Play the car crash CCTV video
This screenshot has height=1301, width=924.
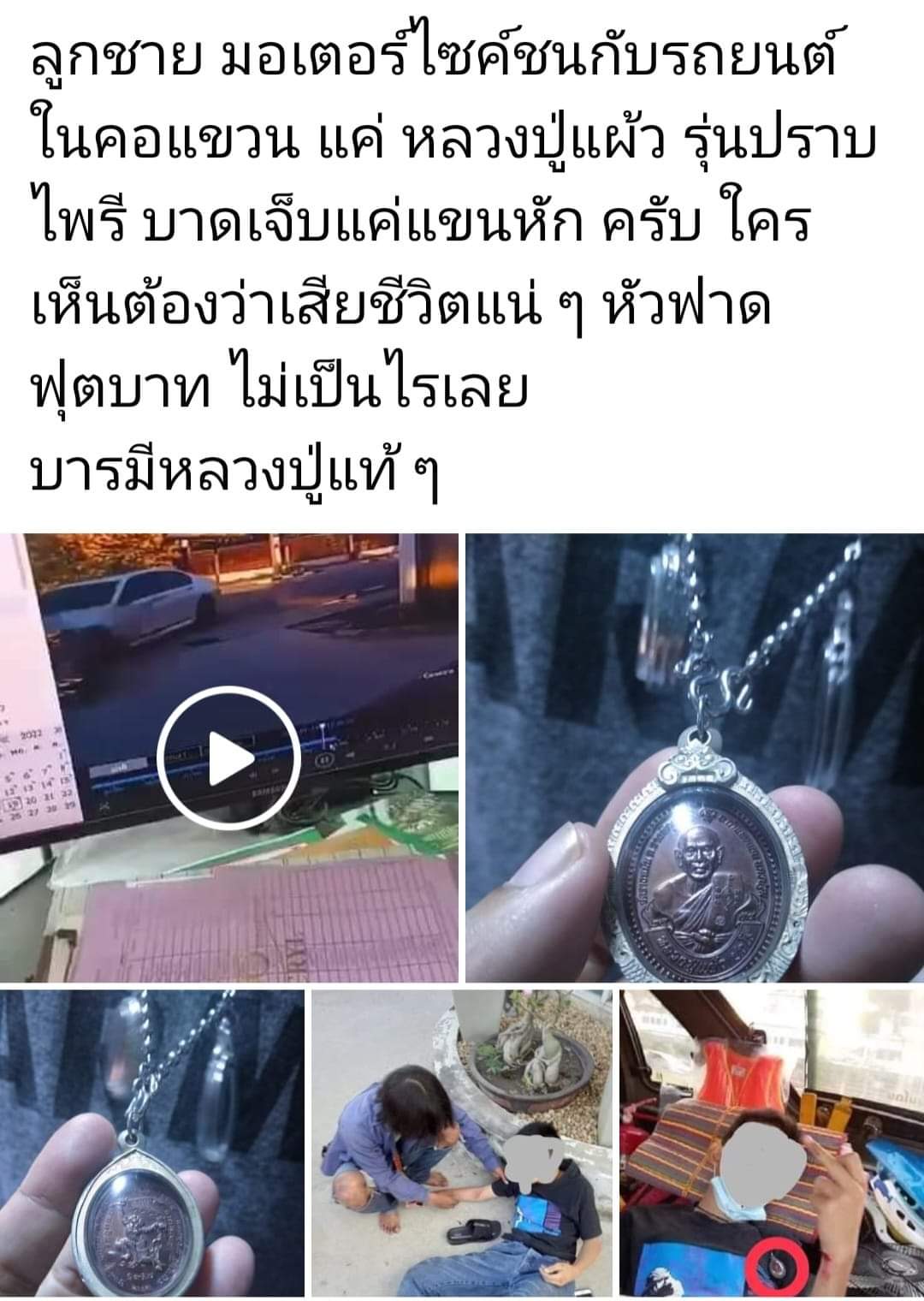228,757
